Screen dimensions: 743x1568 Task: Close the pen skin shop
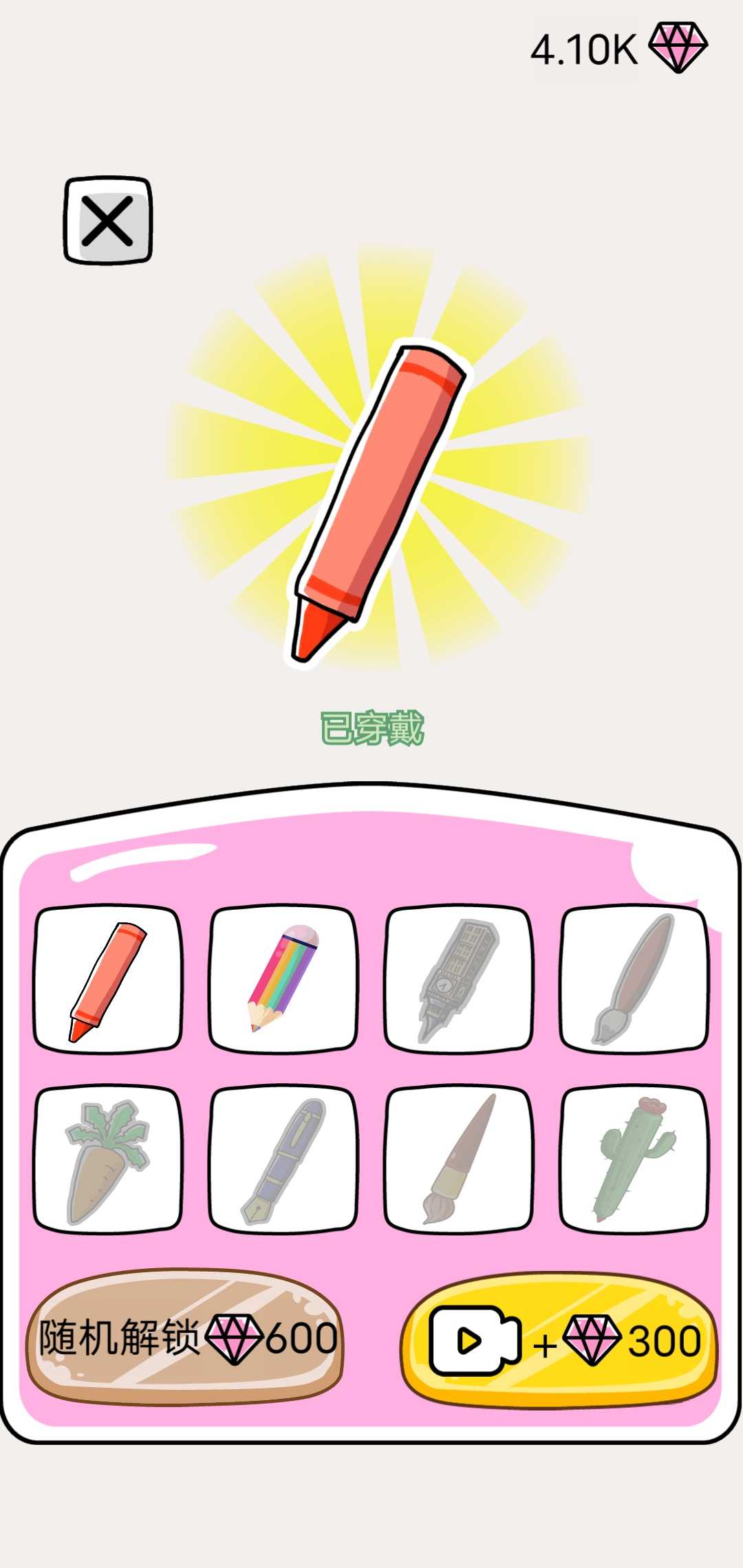(108, 220)
